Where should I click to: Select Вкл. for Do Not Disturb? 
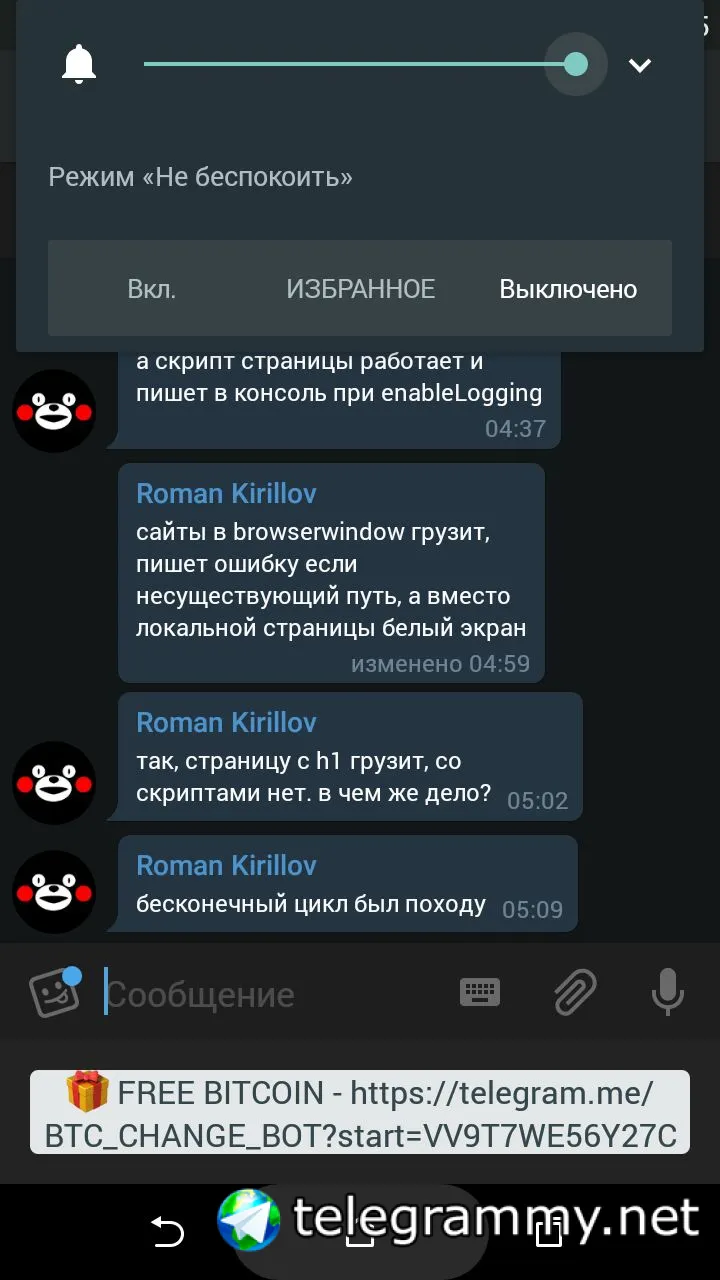[152, 289]
